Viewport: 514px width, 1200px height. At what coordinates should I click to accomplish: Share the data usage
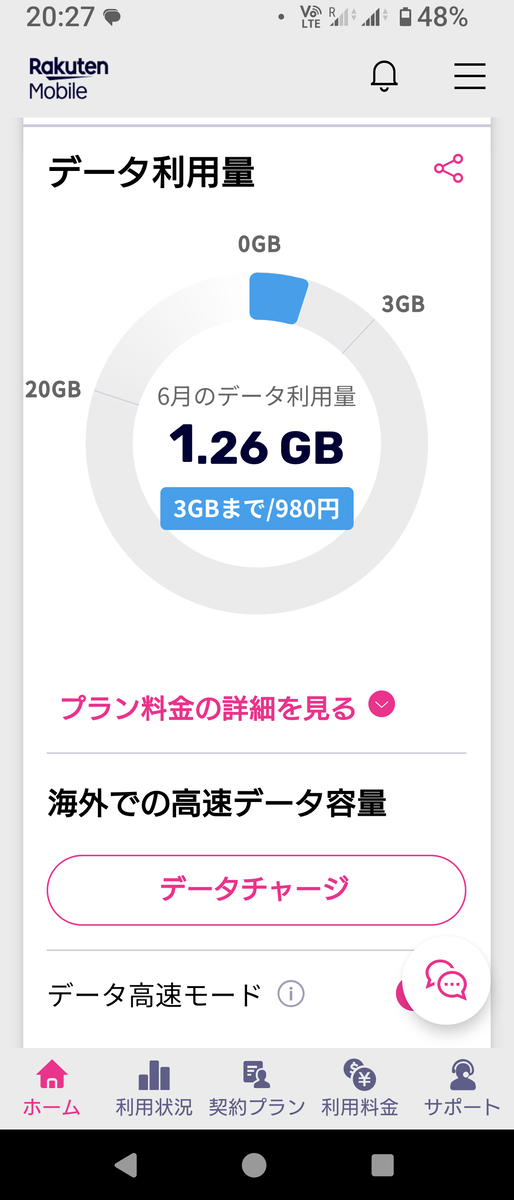coord(449,168)
